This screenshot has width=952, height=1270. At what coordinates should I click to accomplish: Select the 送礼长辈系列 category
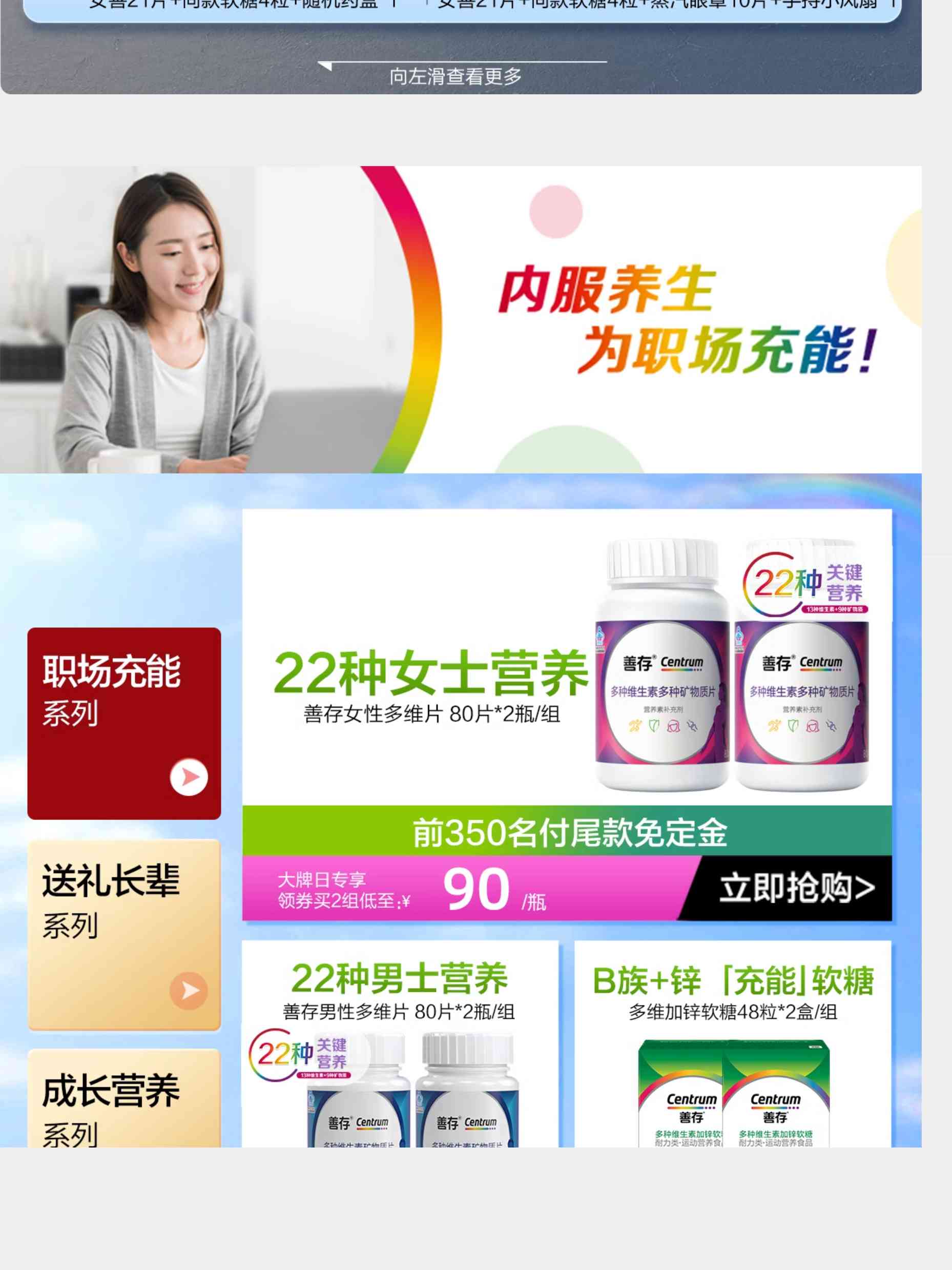pos(124,934)
